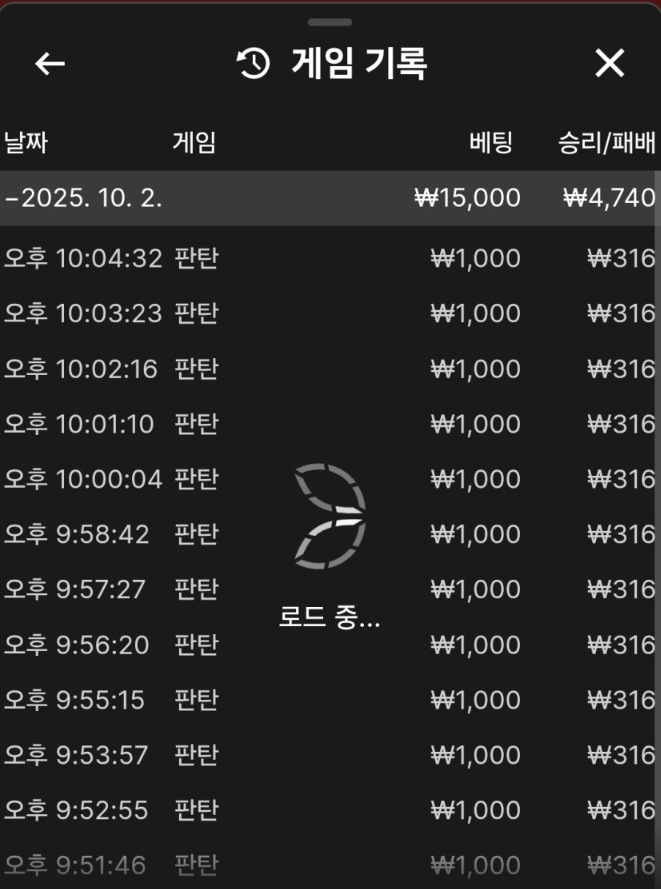Open the 오후 10:04:32 판탄 record
This screenshot has height=889, width=661.
[x=330, y=259]
